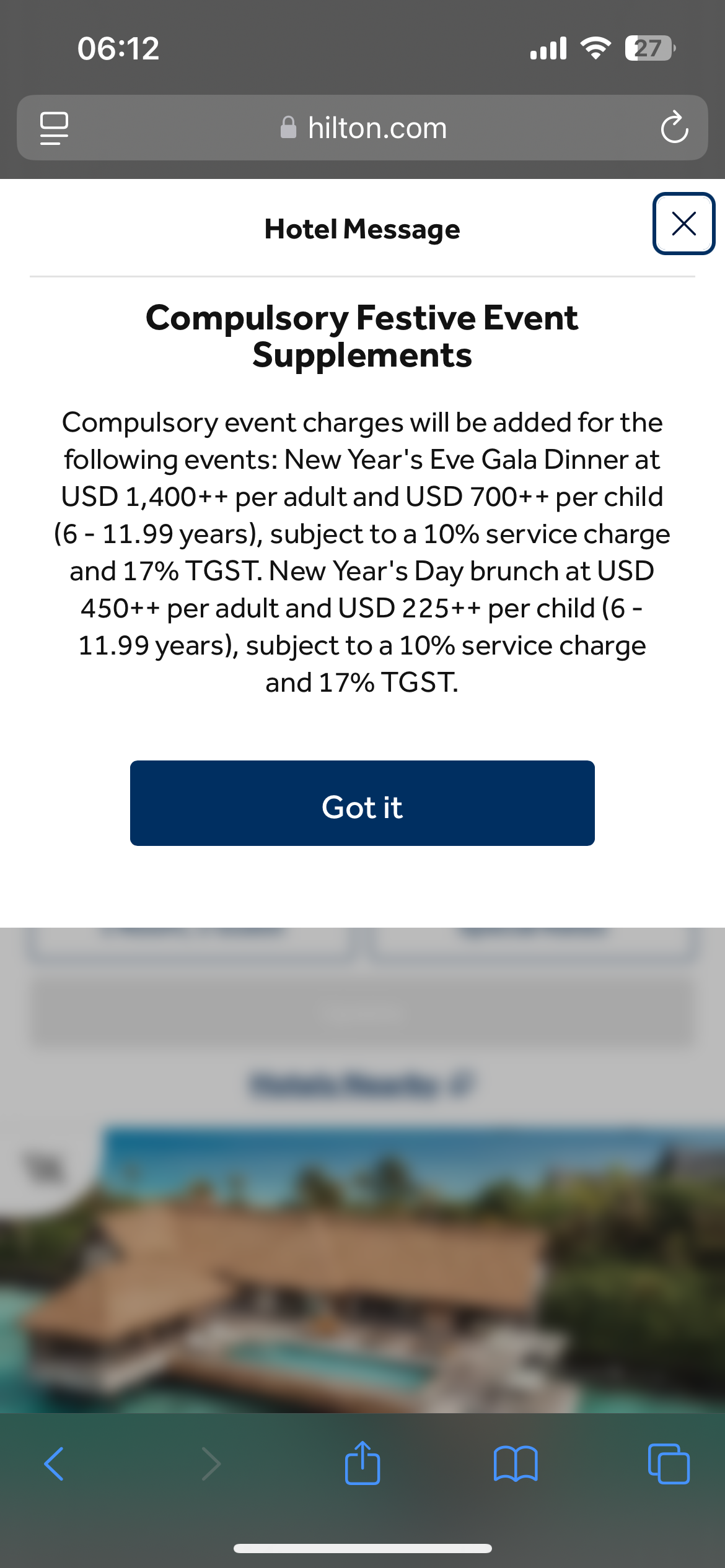Screen dimensions: 725x1568
Task: Open Safari bookmarks
Action: (516, 1464)
